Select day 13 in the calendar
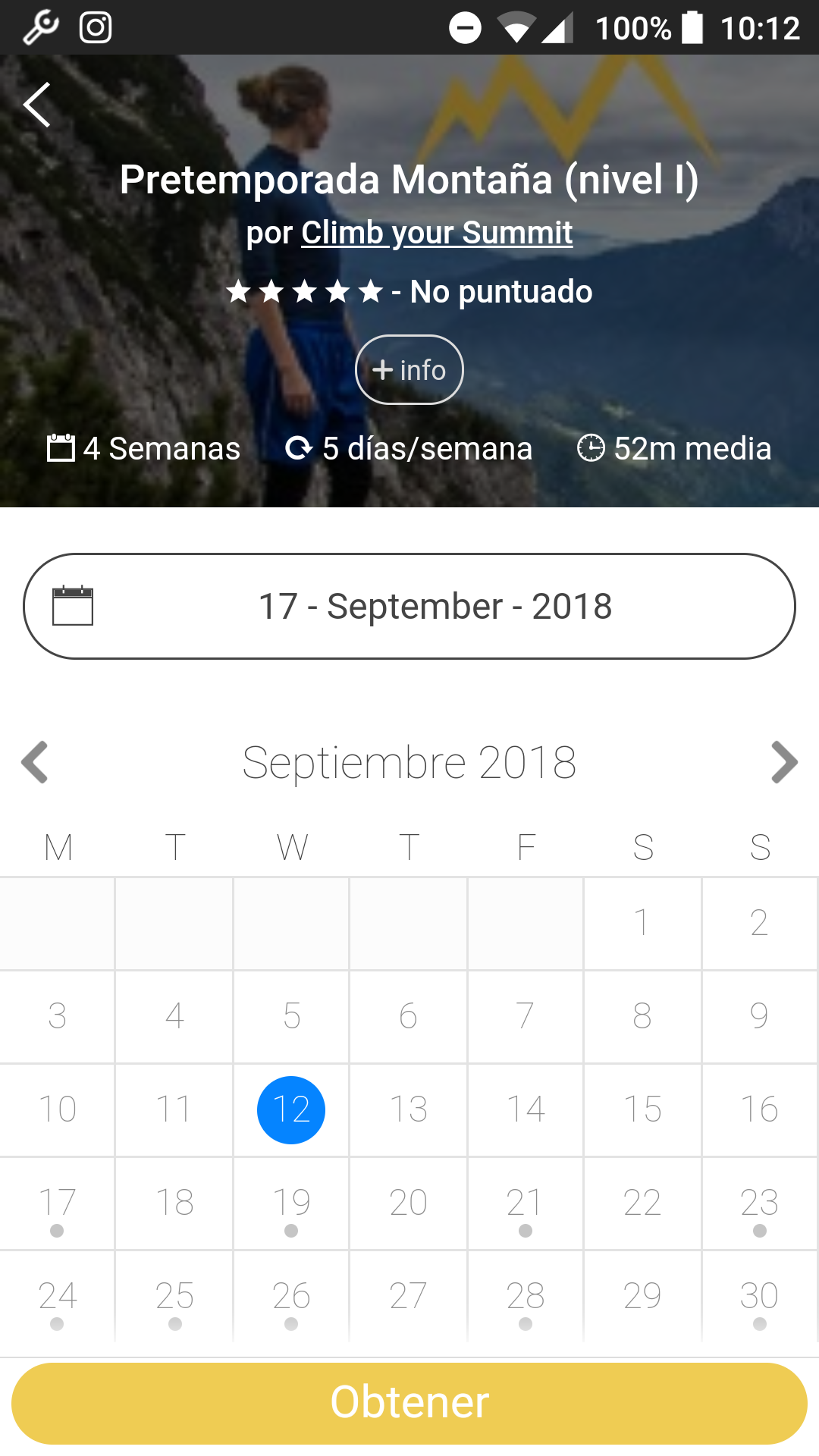This screenshot has width=819, height=1456. 409,1109
